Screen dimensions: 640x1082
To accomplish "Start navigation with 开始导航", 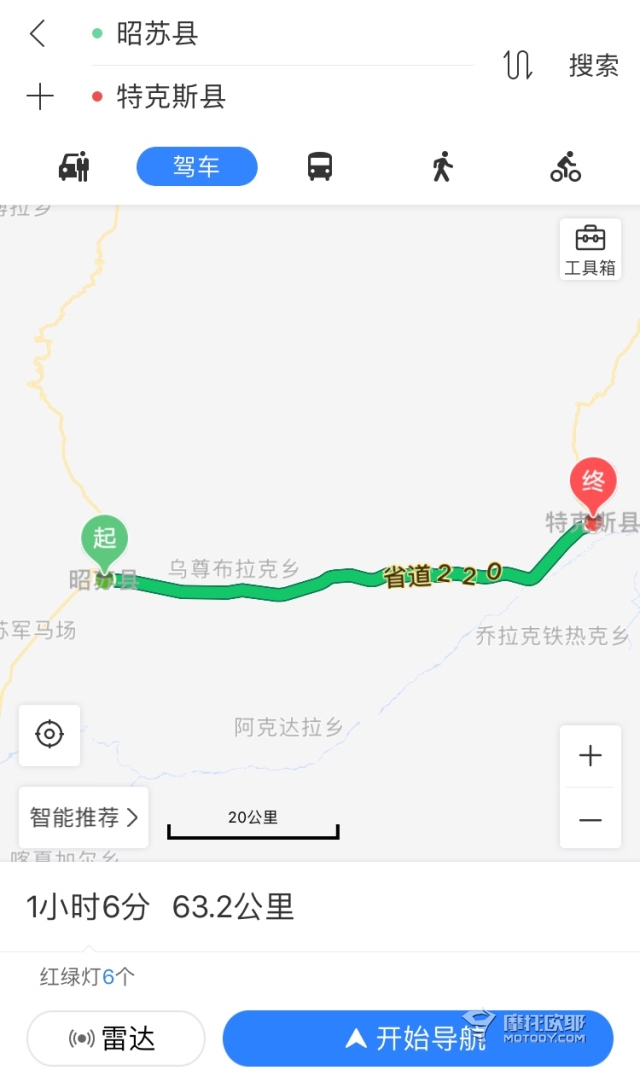I will click(418, 1038).
